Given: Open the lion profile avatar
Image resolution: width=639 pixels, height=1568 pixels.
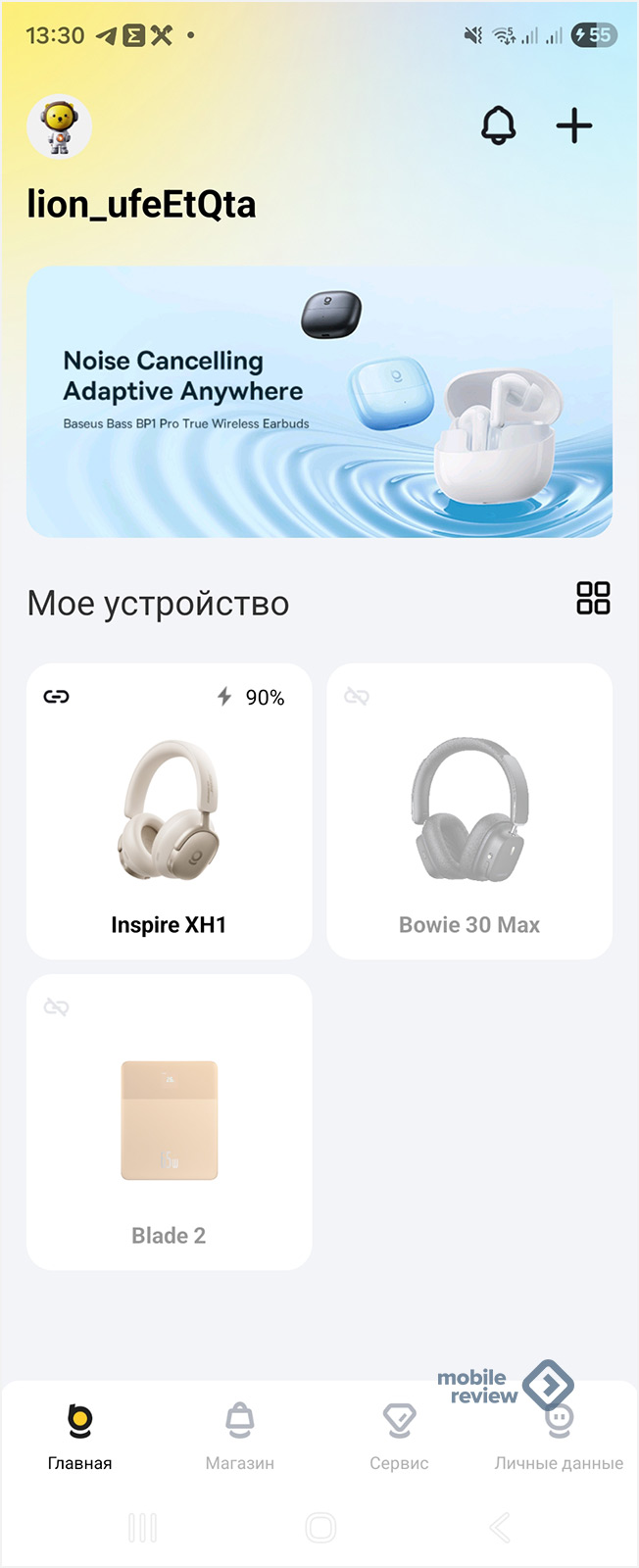Looking at the screenshot, I should [x=60, y=127].
